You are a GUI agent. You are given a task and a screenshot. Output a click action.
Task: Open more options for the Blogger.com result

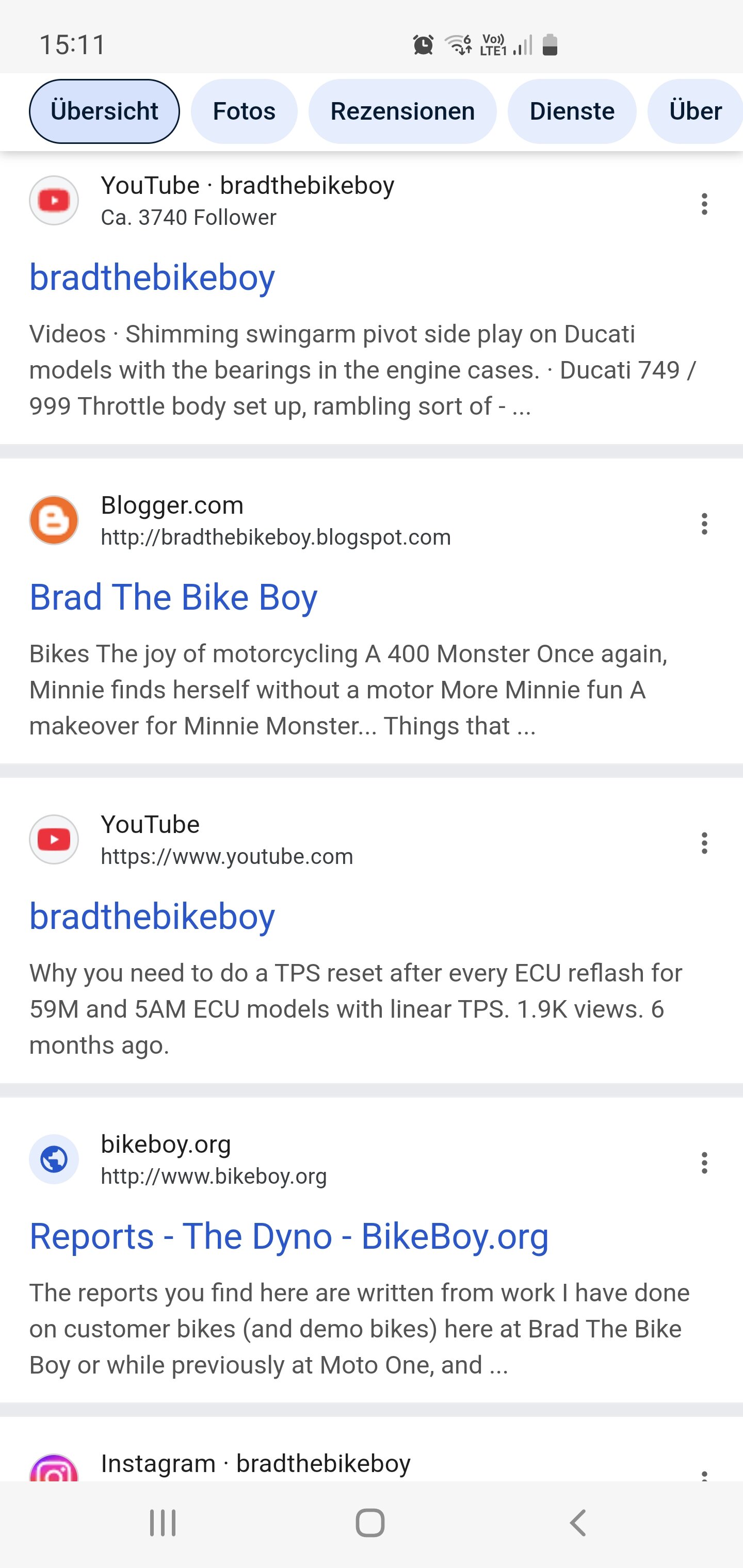704,524
